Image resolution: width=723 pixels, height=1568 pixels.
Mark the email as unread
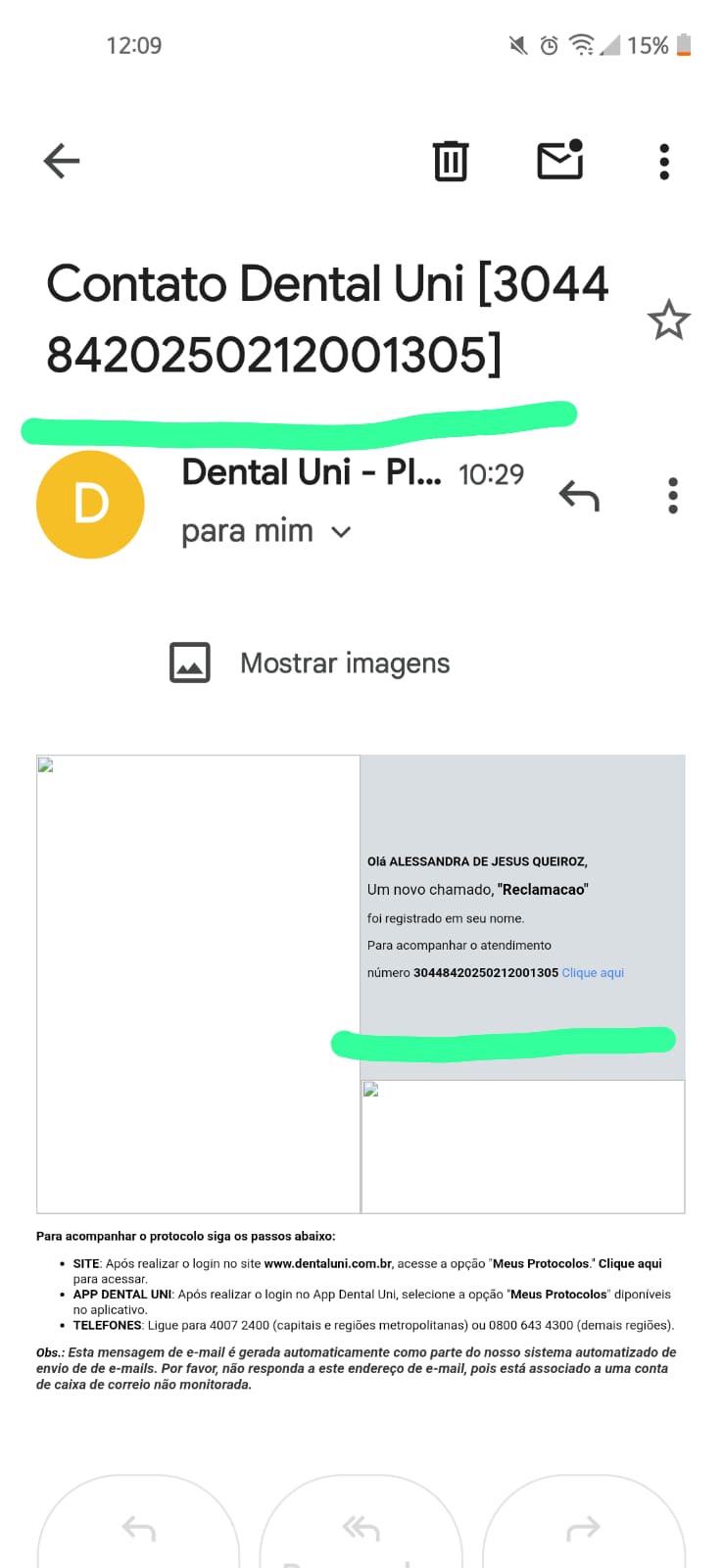coord(560,161)
